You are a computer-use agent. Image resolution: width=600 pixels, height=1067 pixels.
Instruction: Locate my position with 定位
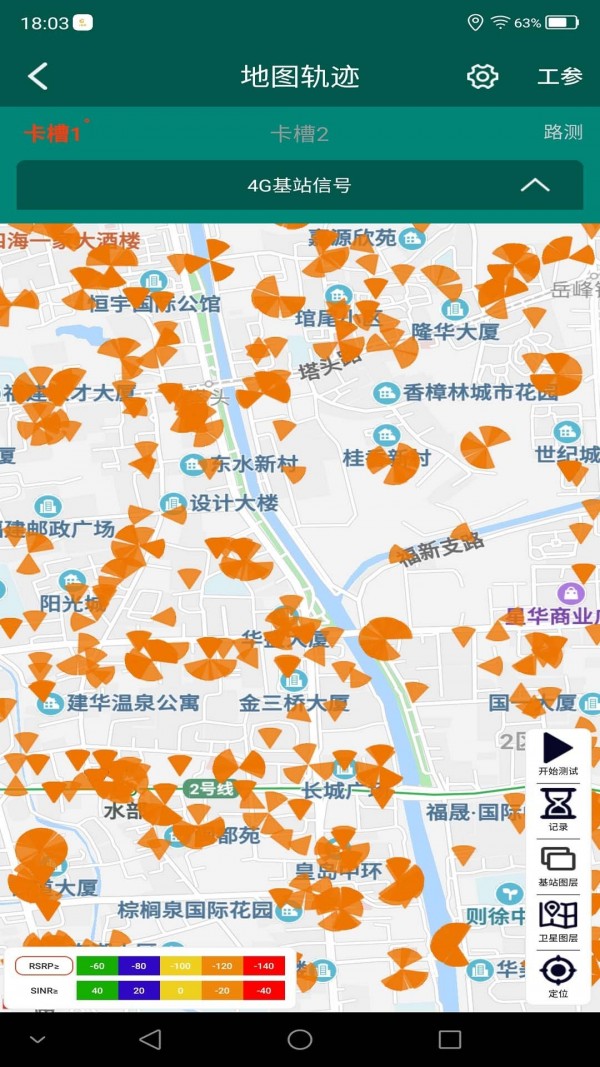(558, 977)
